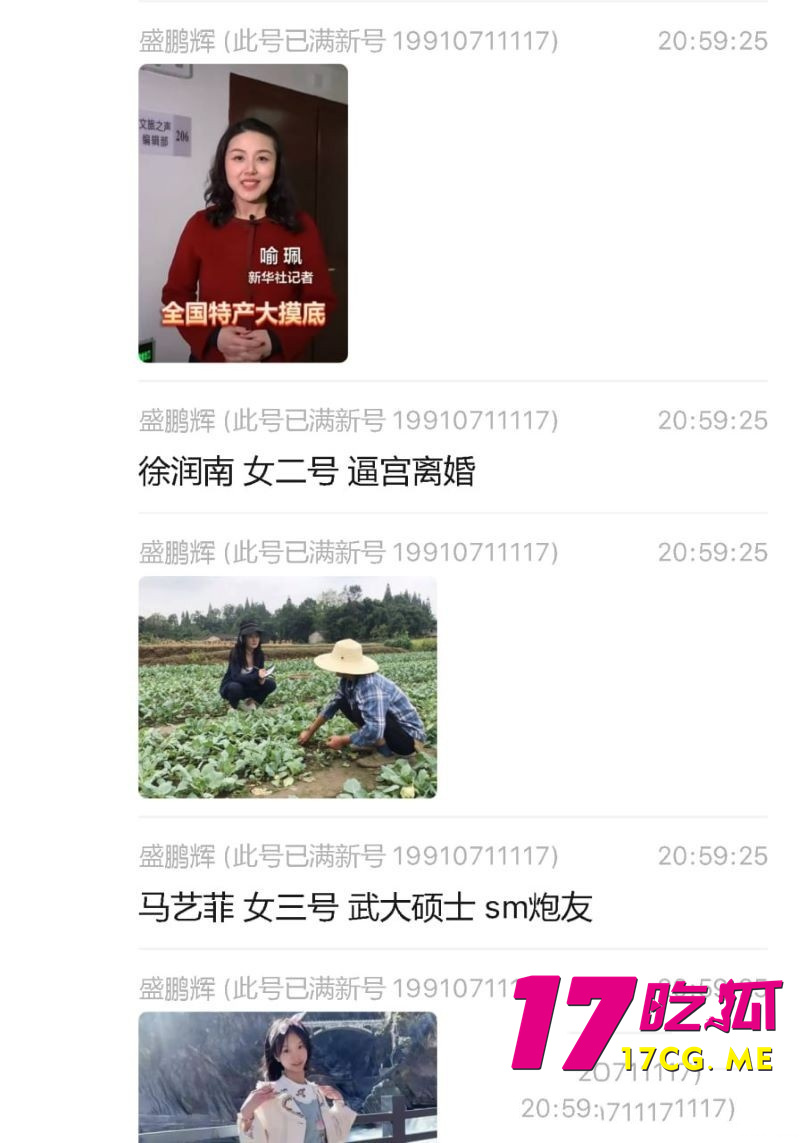This screenshot has width=800, height=1143.
Task: Click sender name above 马艺菲 message
Action: tap(175, 856)
